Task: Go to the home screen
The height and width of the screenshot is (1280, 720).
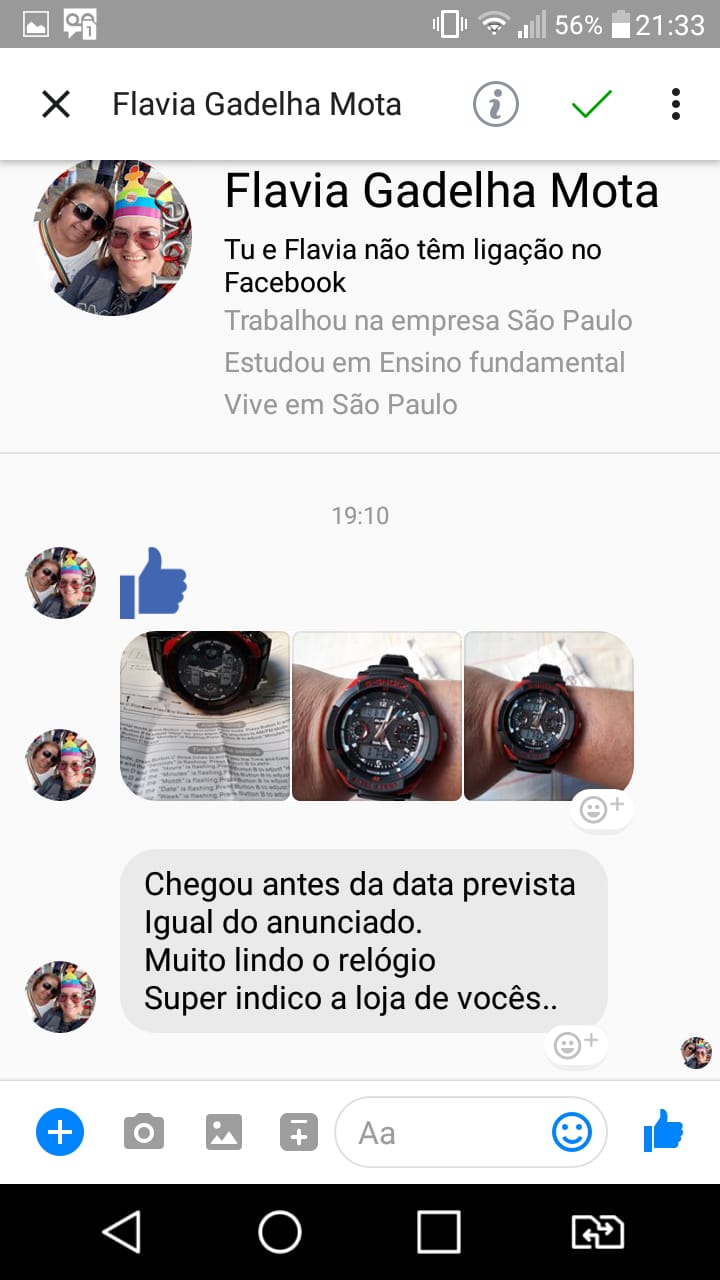Action: [280, 1232]
